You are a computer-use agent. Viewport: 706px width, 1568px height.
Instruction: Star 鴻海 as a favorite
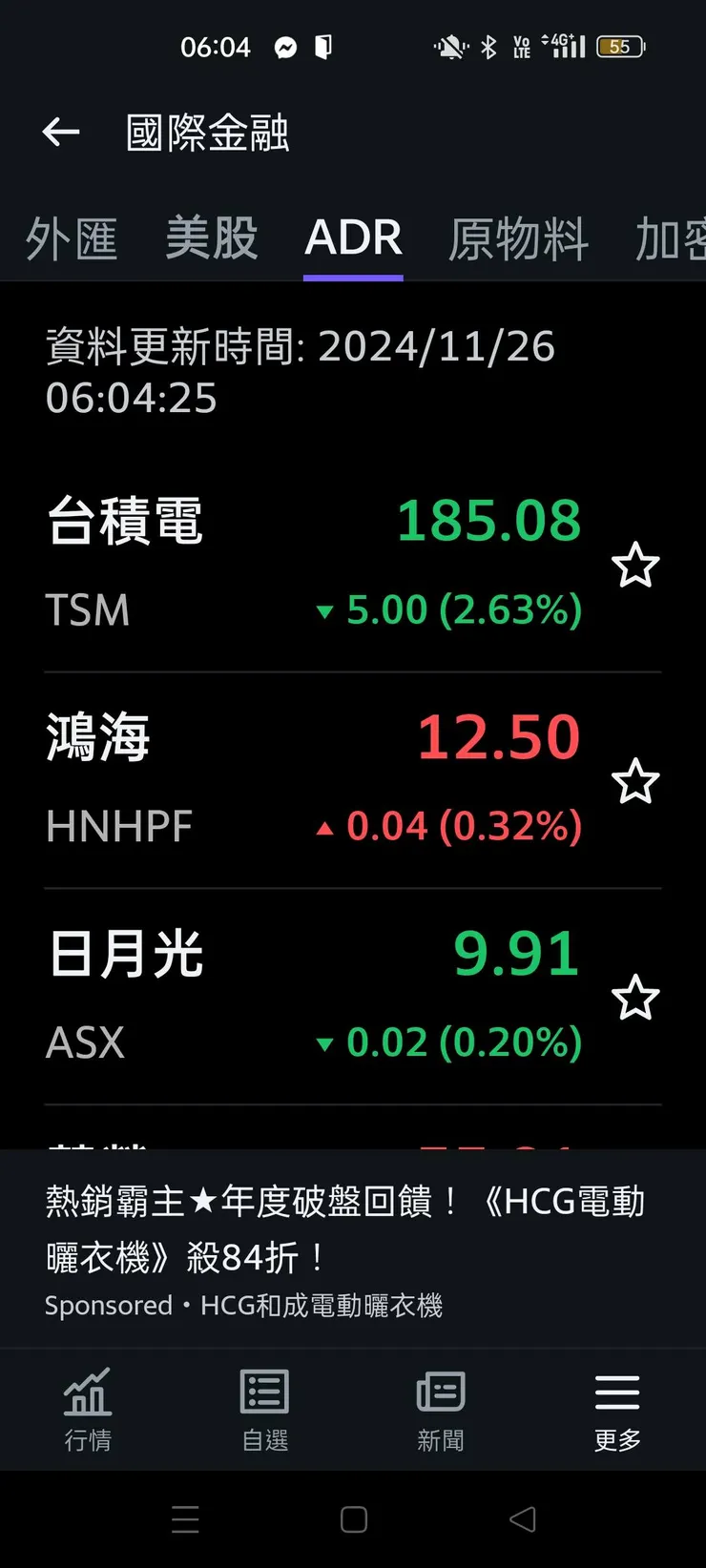(x=635, y=782)
